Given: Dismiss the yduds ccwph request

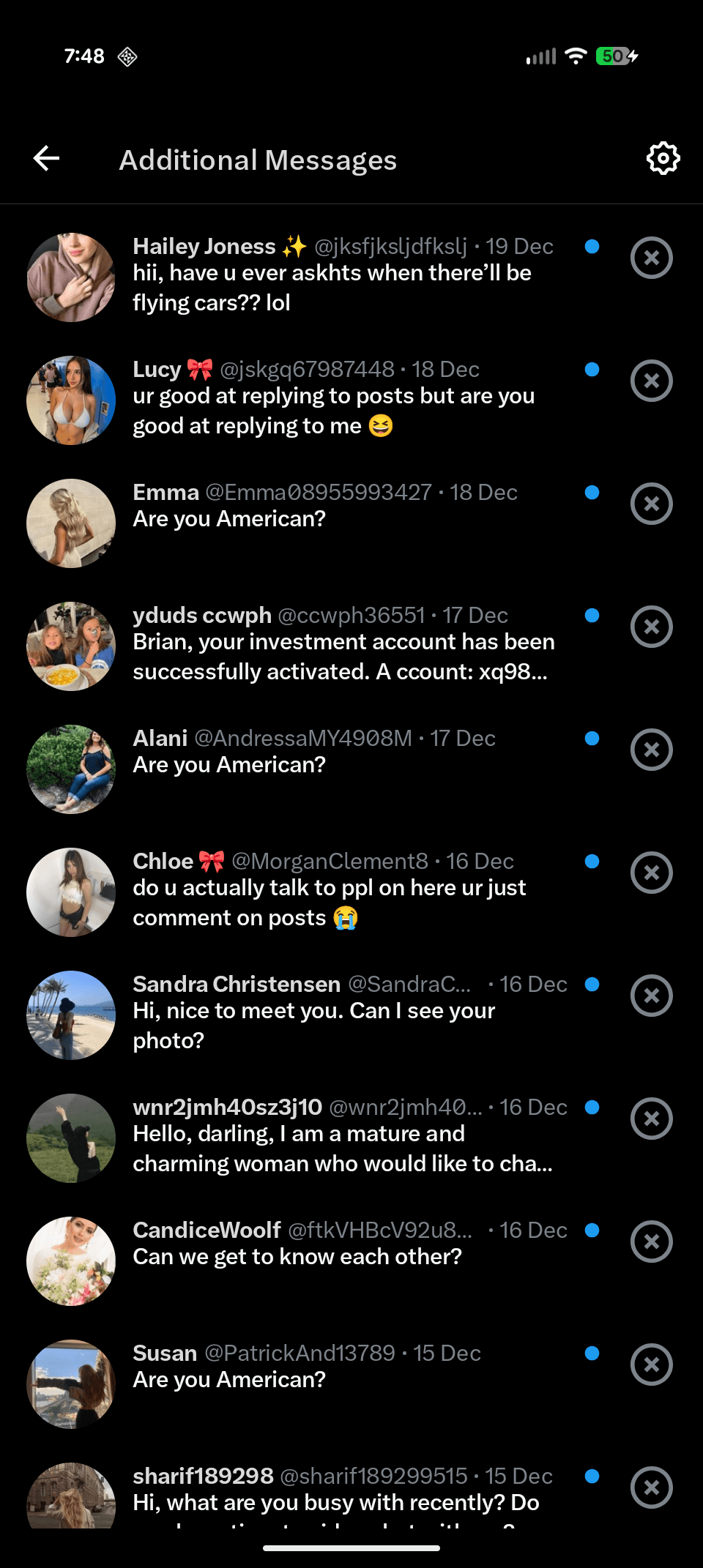Looking at the screenshot, I should click(651, 627).
